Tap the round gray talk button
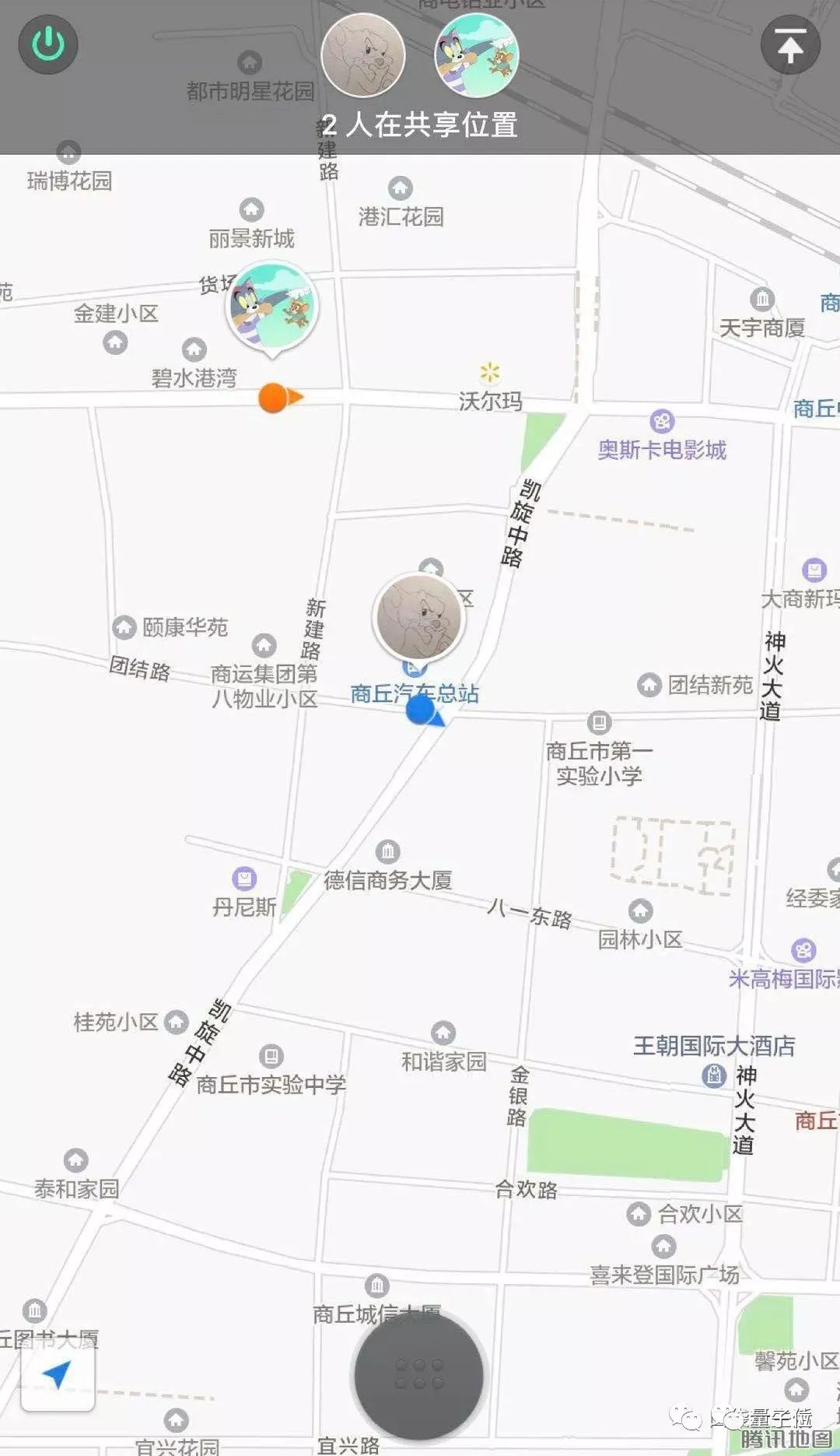This screenshot has height=1456, width=840. tap(418, 1374)
